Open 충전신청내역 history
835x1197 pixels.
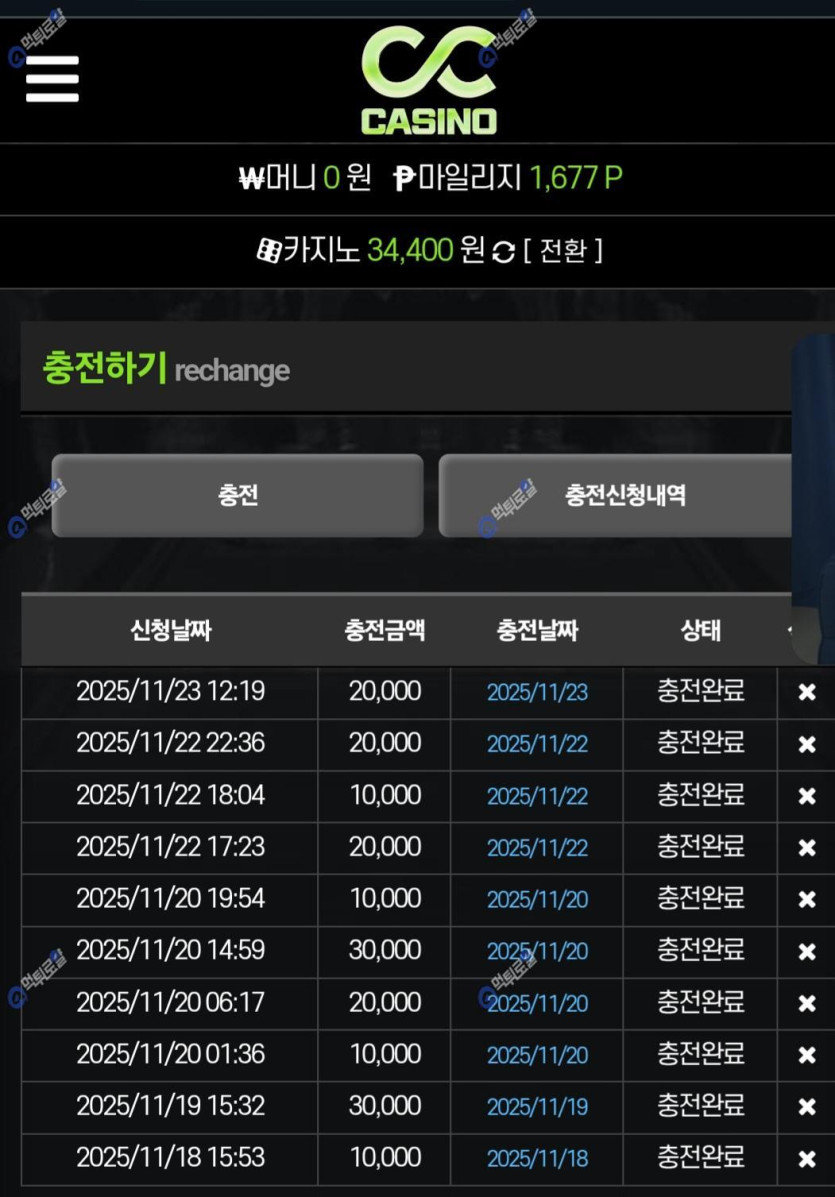[x=624, y=496]
